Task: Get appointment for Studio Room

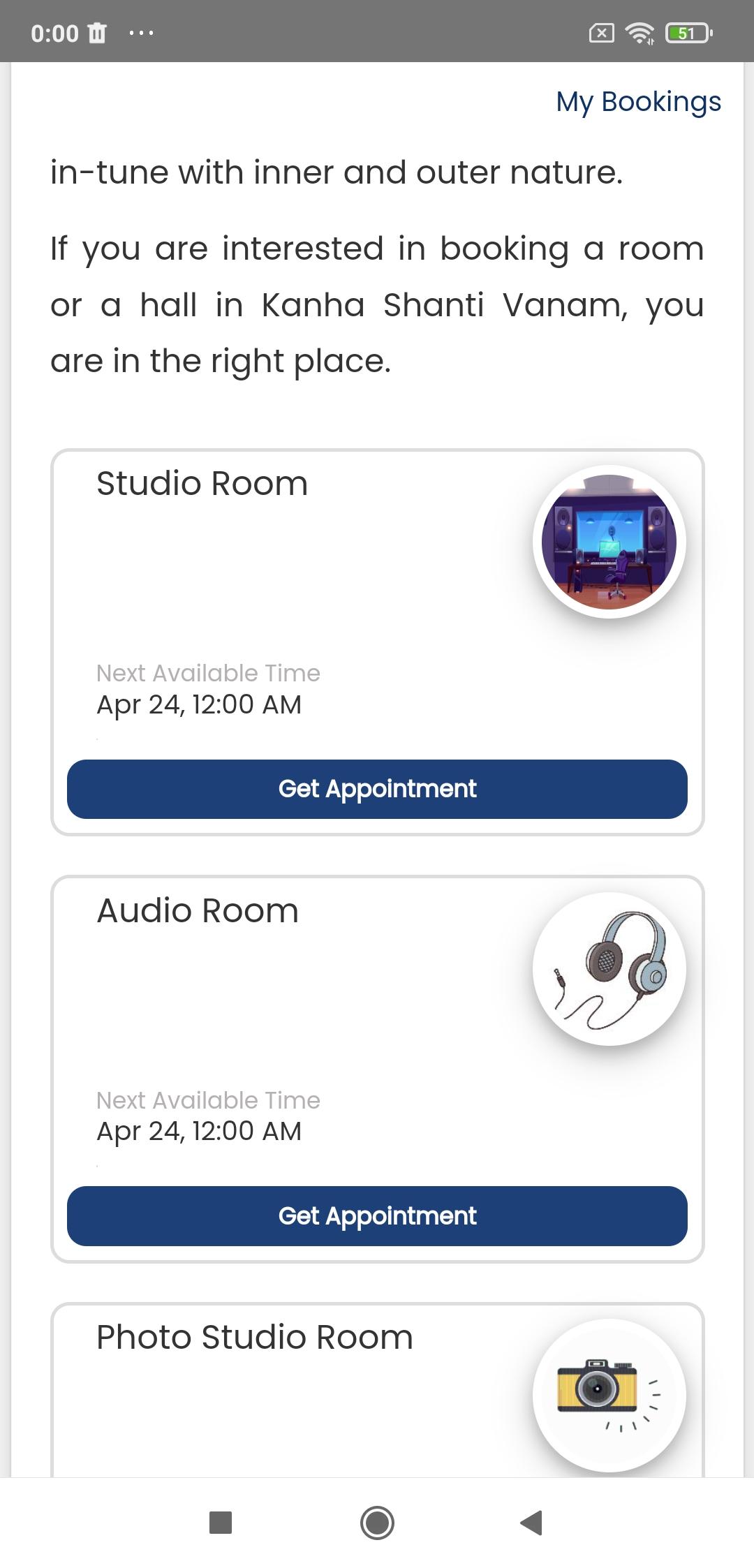Action: pos(377,789)
